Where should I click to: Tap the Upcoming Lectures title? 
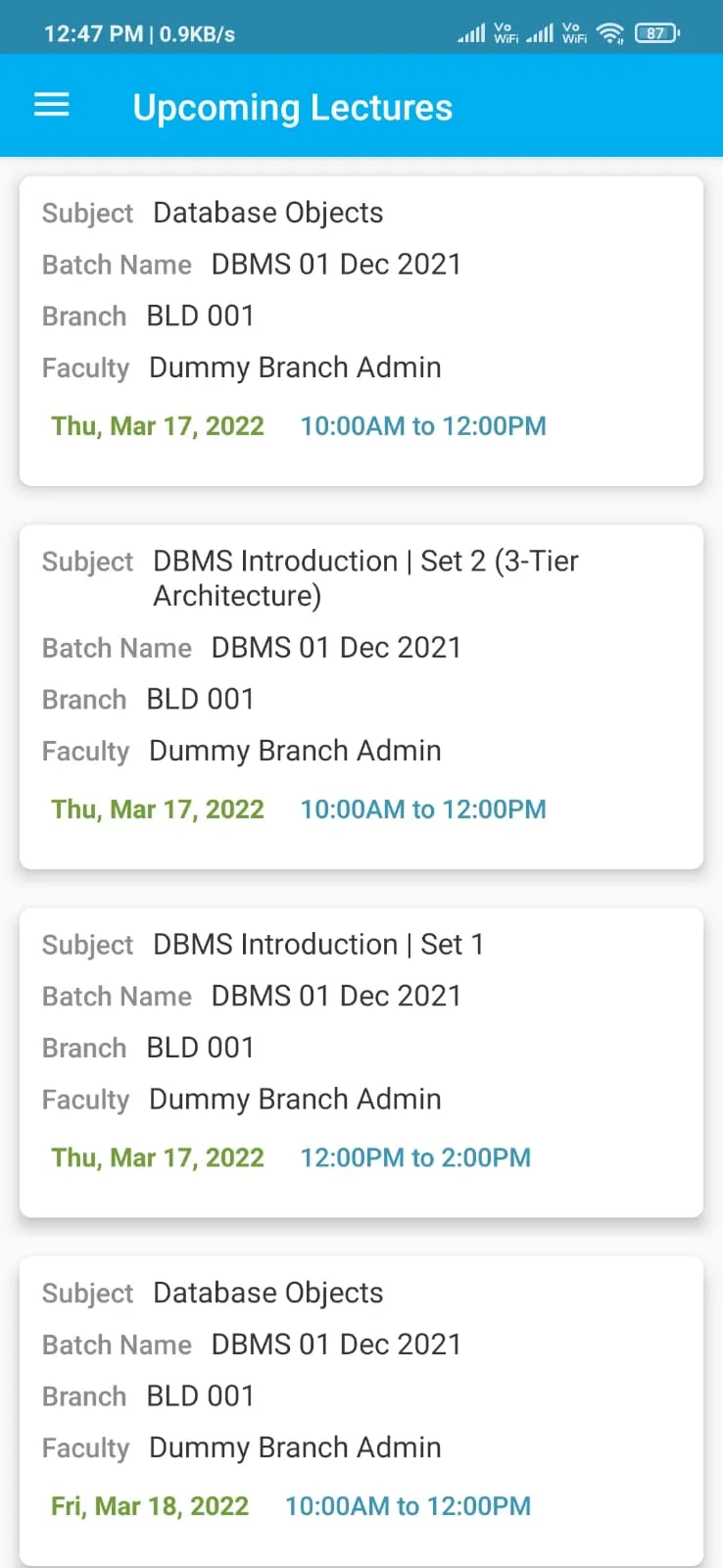292,107
